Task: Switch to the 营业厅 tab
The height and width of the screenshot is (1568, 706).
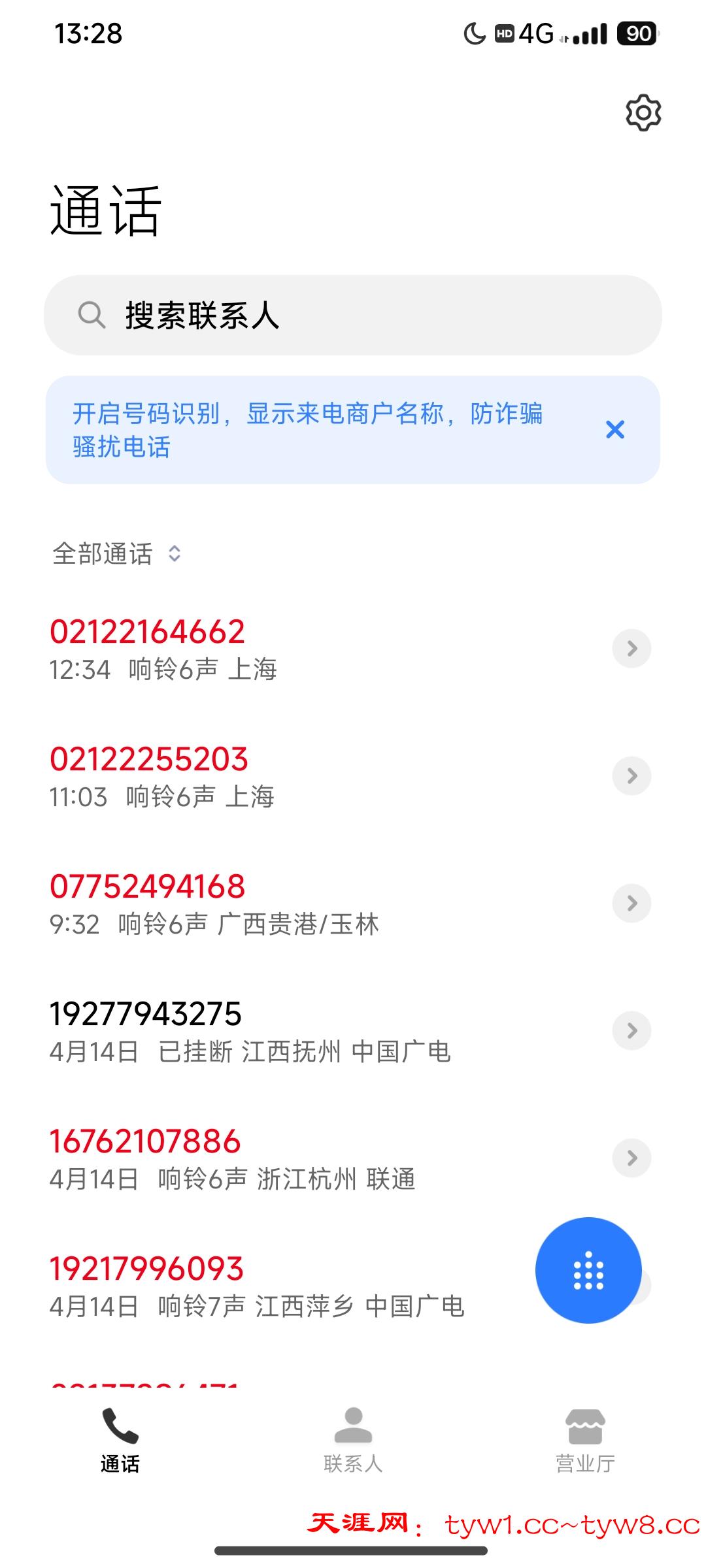Action: coord(585,1441)
